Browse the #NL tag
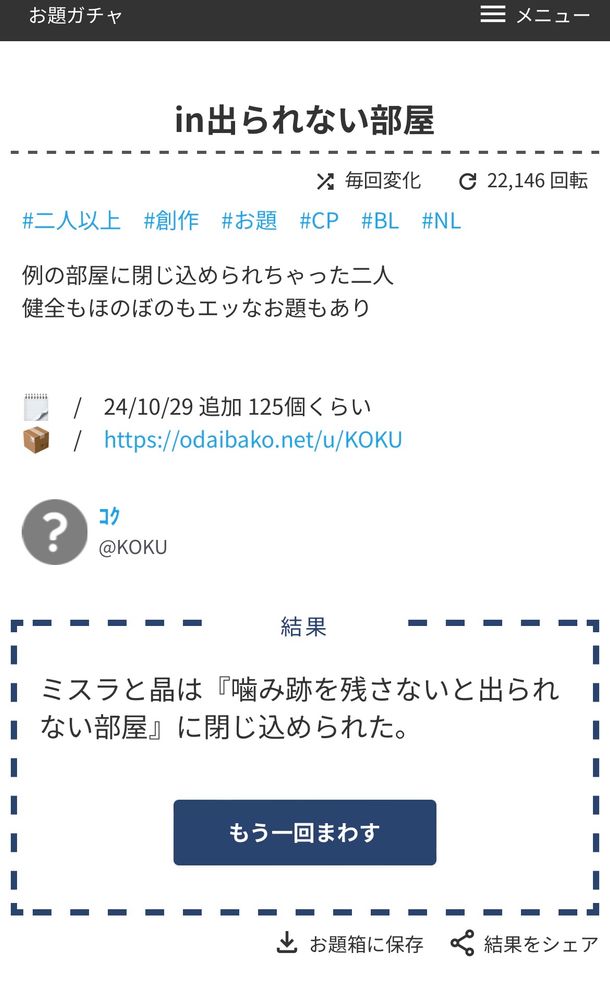This screenshot has width=610, height=1000. (441, 221)
